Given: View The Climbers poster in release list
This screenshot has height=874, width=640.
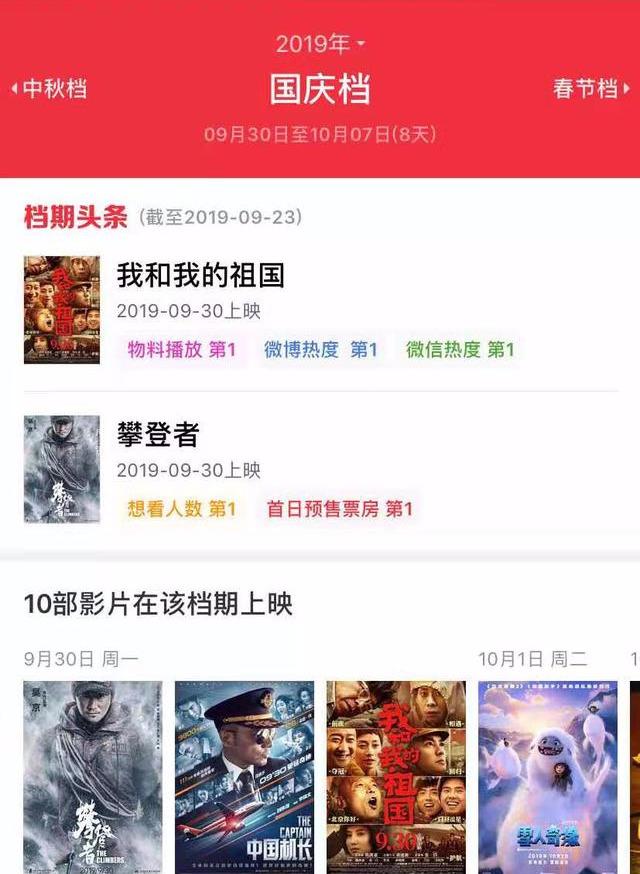Looking at the screenshot, I should 93,776.
